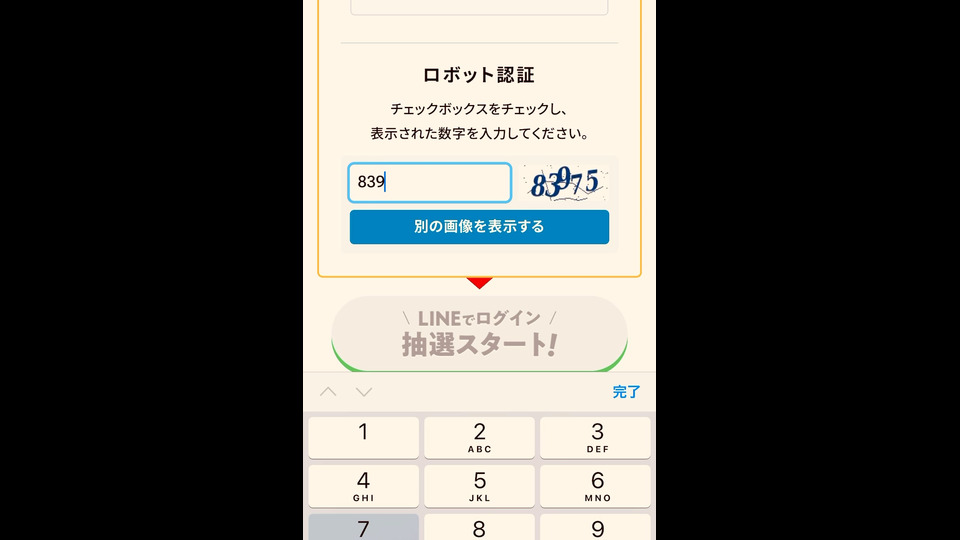The height and width of the screenshot is (540, 960).
Task: Tap the 9 key on the keypad
Action: click(596, 527)
